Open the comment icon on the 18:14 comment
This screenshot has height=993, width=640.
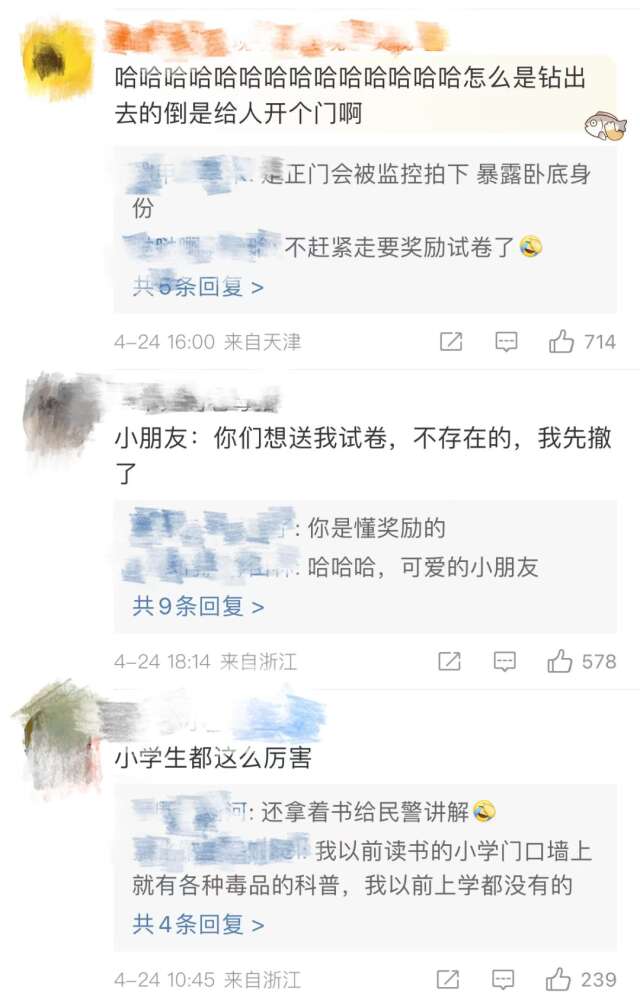point(506,661)
